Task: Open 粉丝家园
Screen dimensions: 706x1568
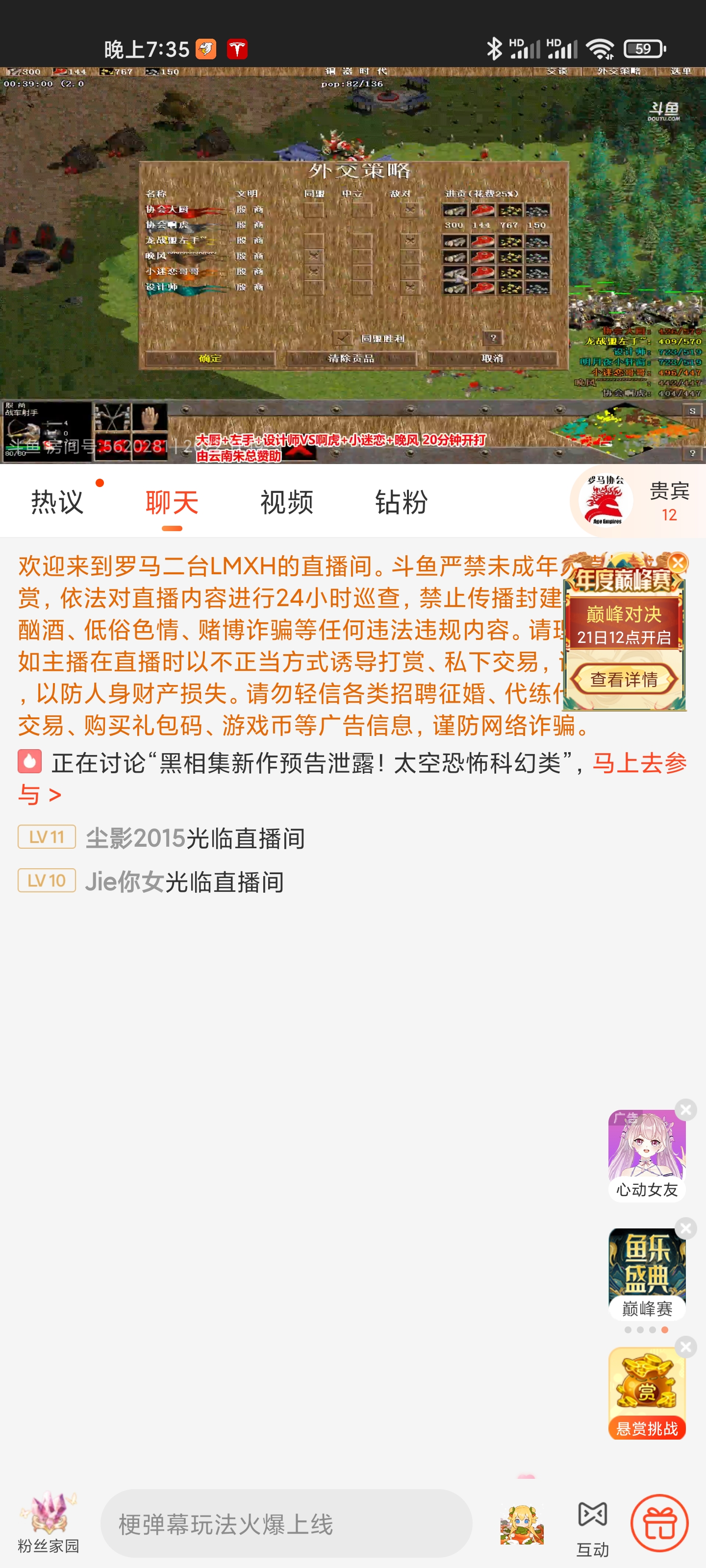Action: pyautogui.click(x=48, y=1522)
